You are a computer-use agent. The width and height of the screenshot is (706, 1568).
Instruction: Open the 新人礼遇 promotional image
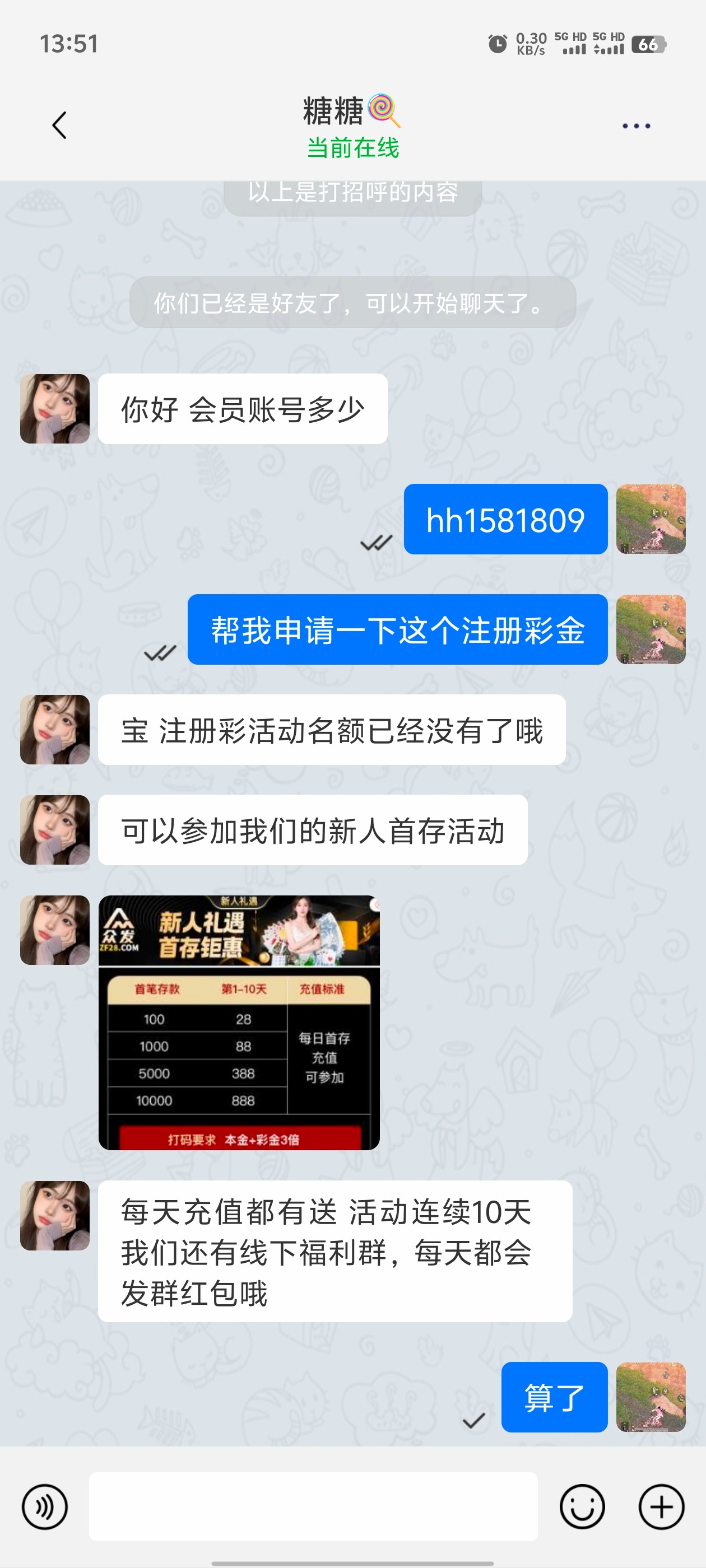point(239,1022)
